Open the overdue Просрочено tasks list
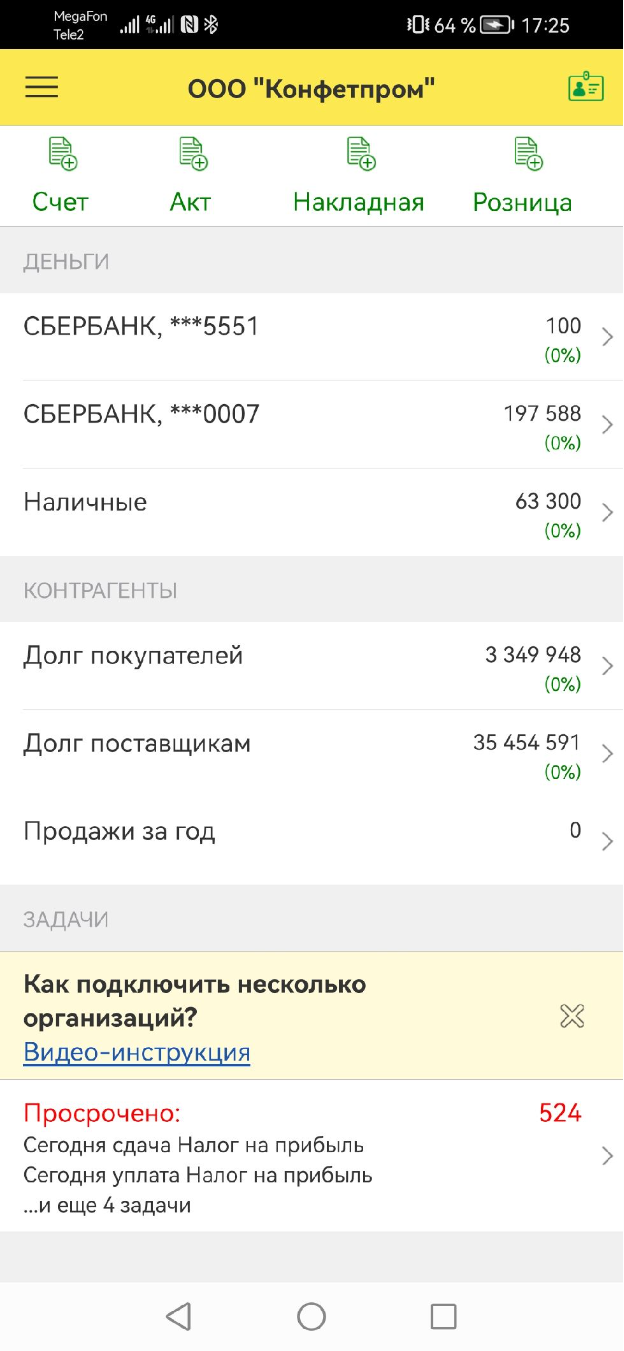Viewport: 624px width, 1351px height. click(312, 1156)
